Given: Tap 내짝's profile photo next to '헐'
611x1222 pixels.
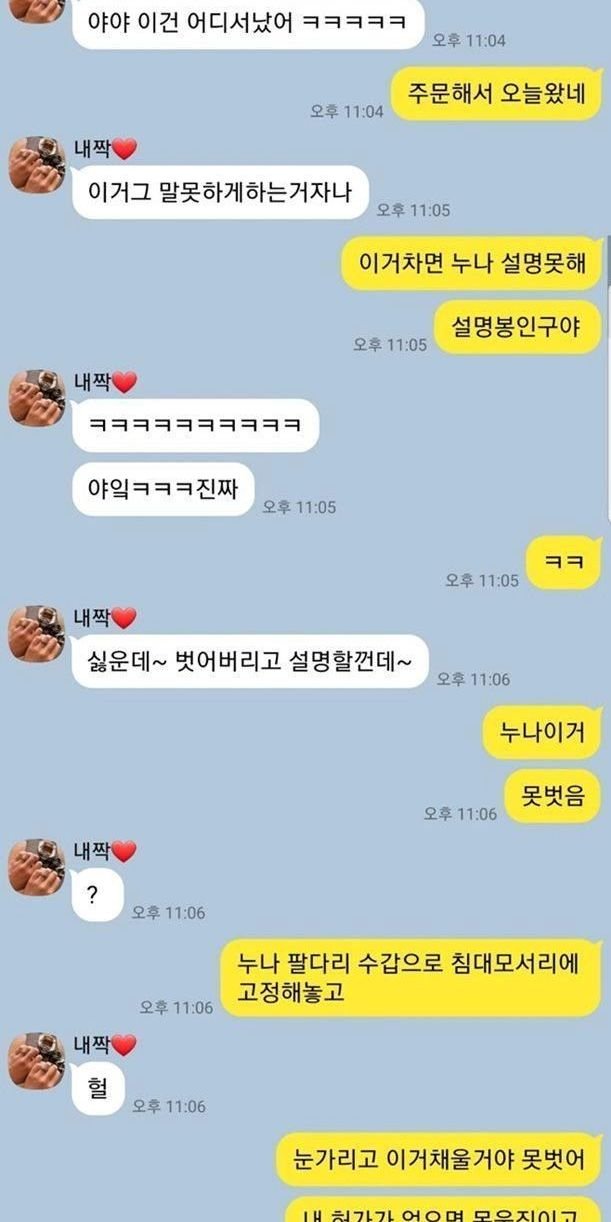Looking at the screenshot, I should click(x=37, y=1061).
